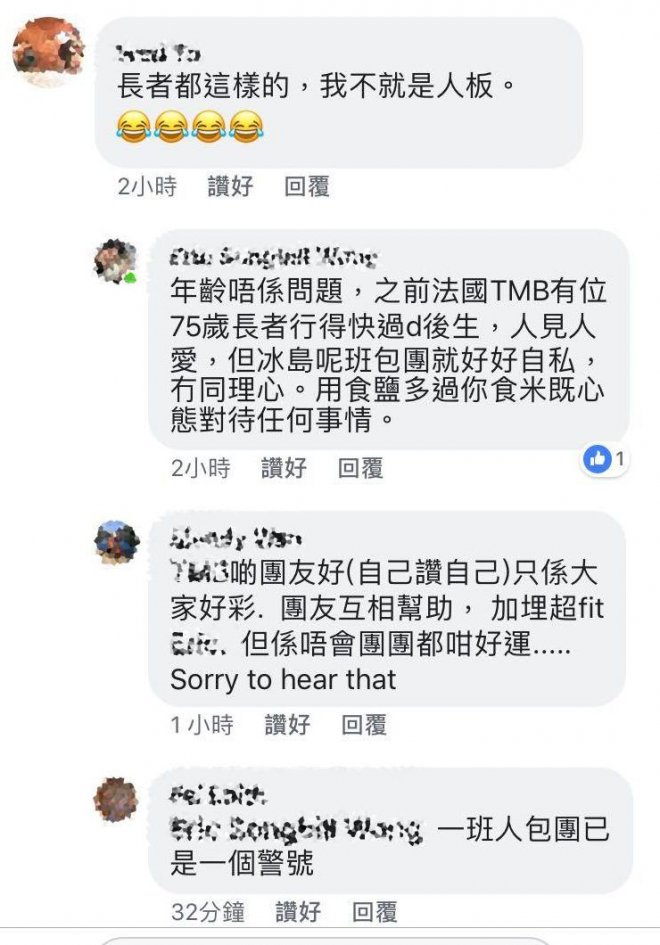This screenshot has height=945, width=660.
Task: Reply to the 一班人包團已是一個警號 comment
Action: (x=375, y=911)
